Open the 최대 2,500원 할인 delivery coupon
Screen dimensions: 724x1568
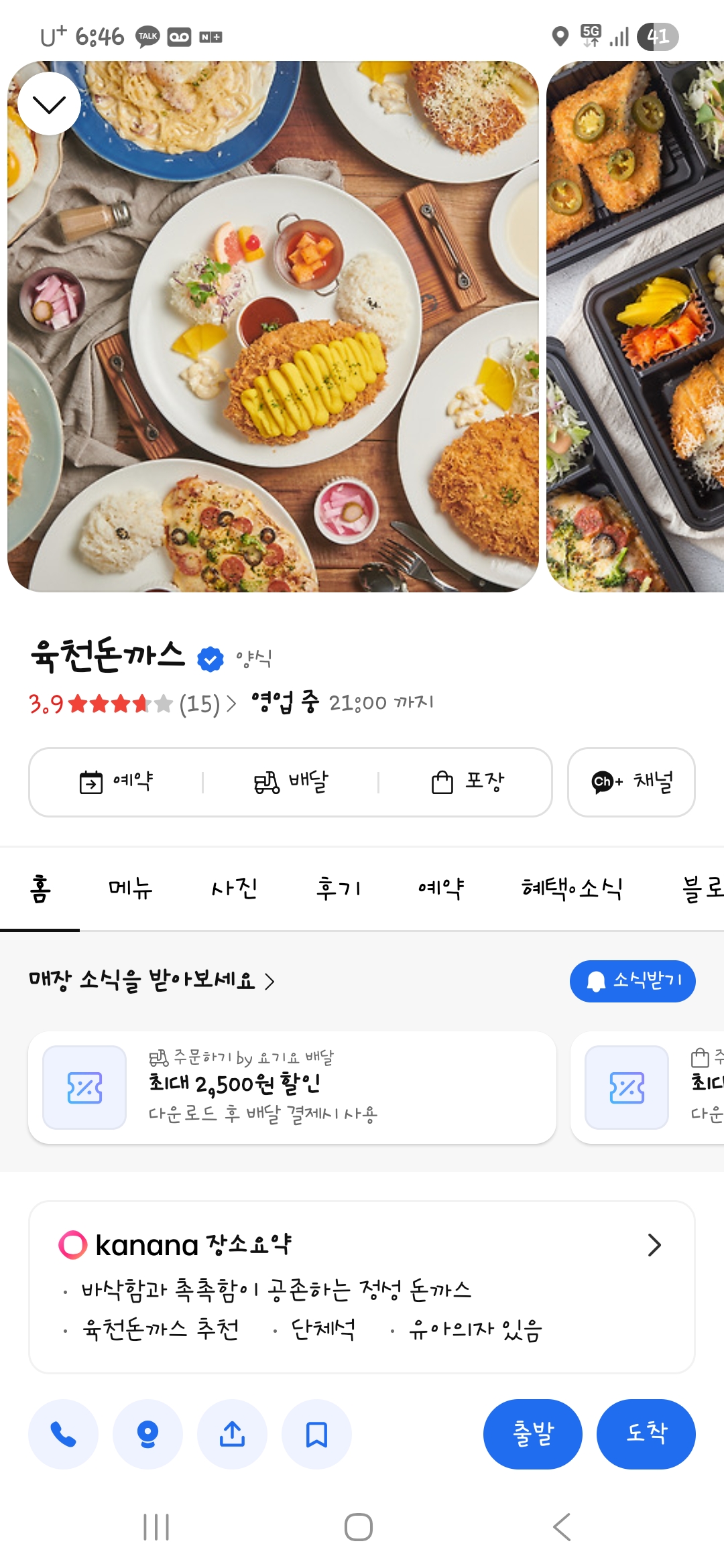click(292, 1088)
